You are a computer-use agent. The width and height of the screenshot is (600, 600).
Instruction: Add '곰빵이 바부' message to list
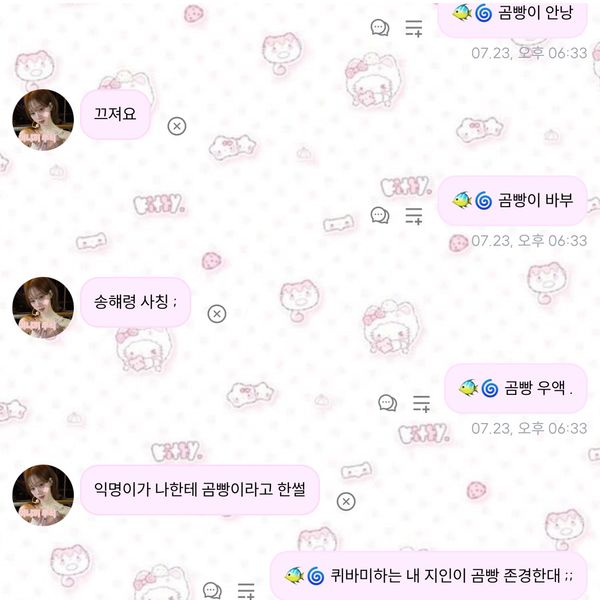pos(414,215)
